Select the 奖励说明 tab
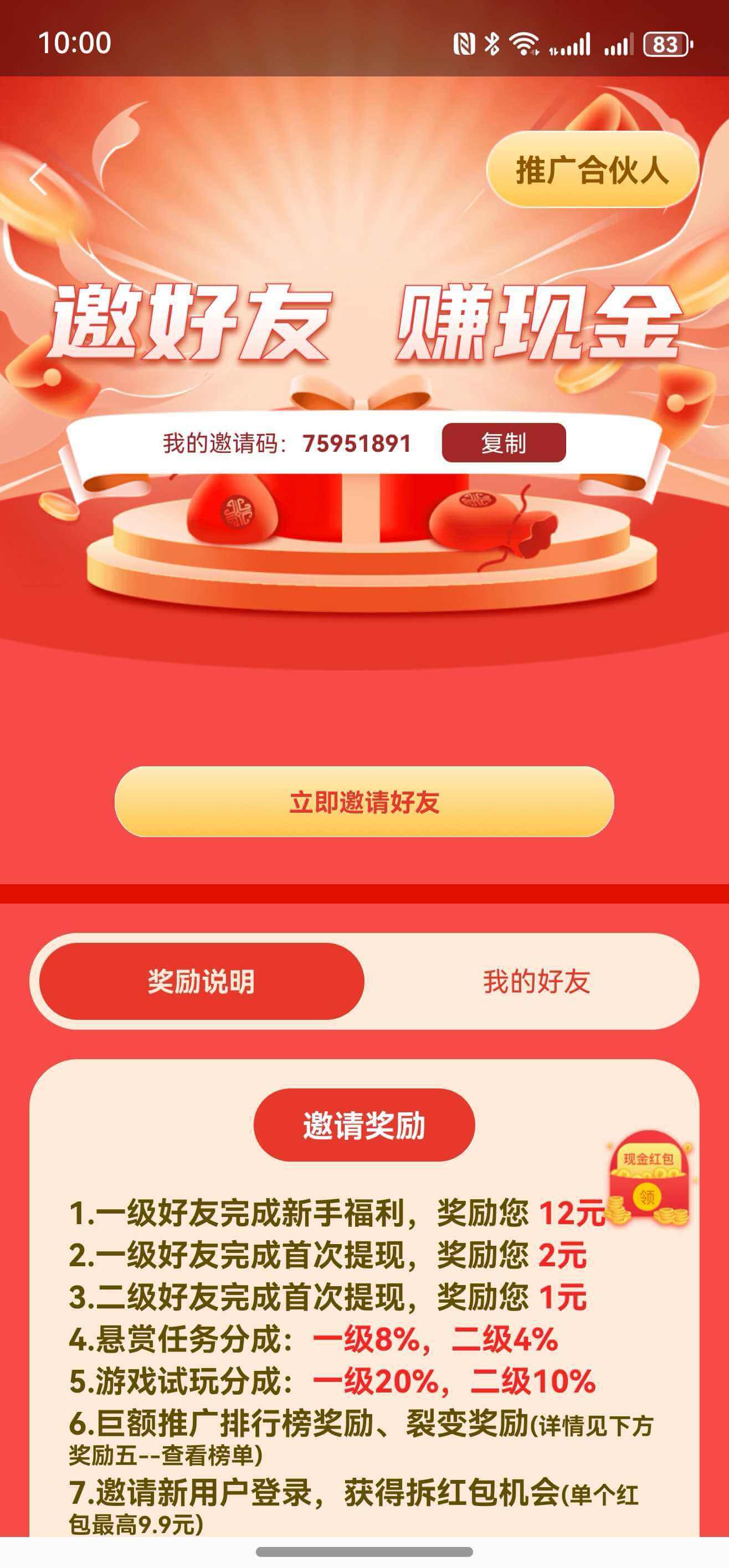The width and height of the screenshot is (729, 1568). pyautogui.click(x=202, y=981)
